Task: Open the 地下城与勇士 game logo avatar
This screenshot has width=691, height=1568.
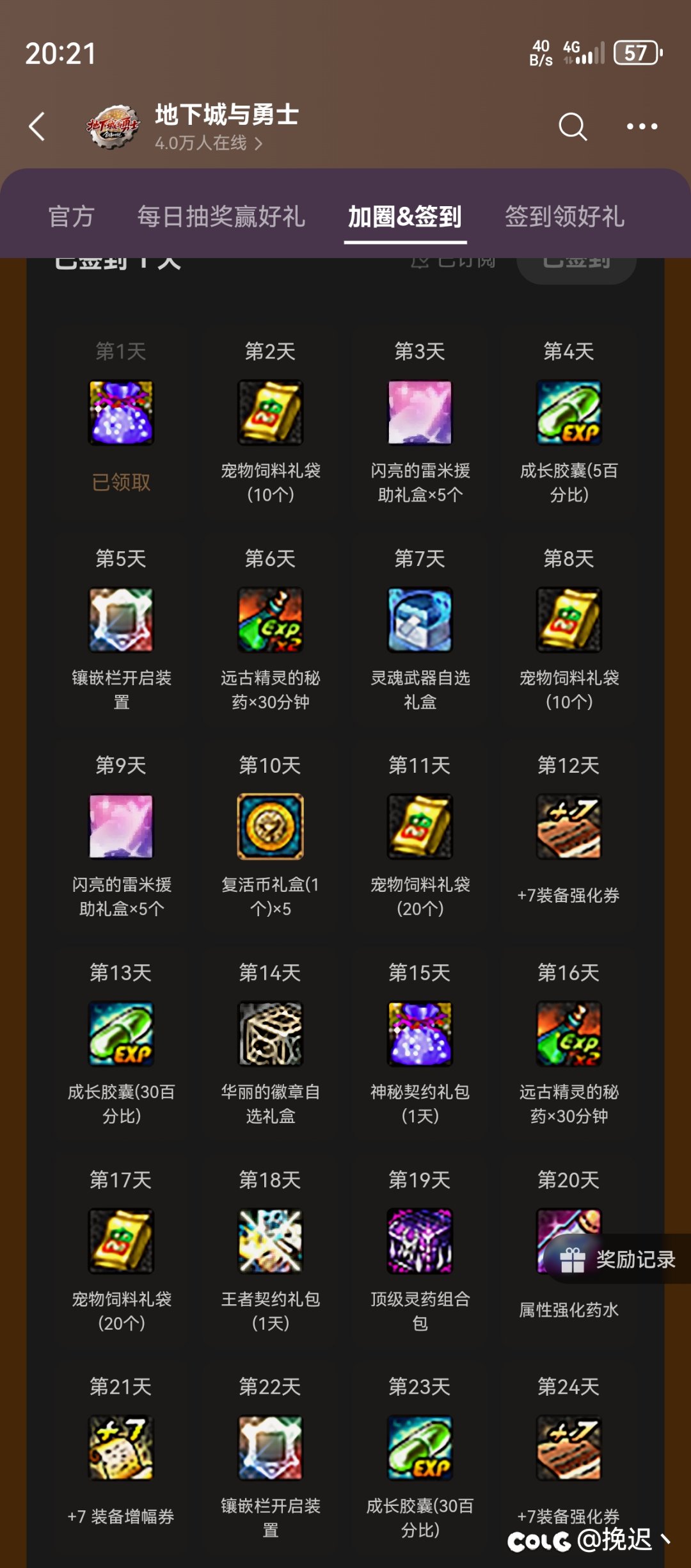Action: [113, 126]
